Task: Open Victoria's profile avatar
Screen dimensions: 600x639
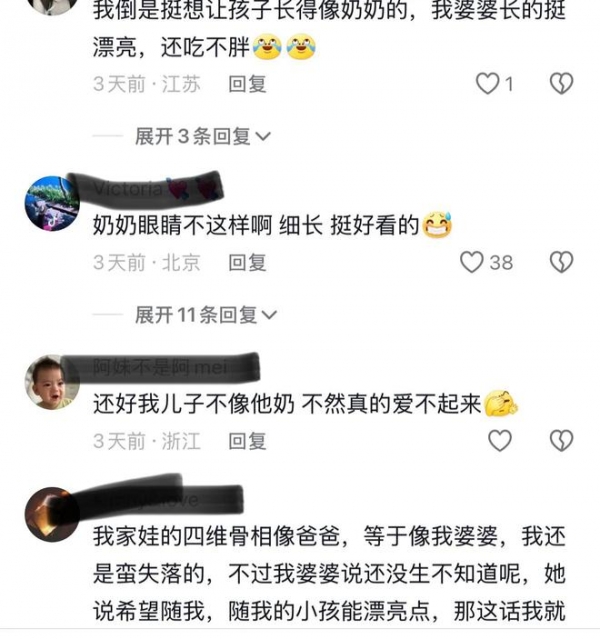Action: coord(51,203)
